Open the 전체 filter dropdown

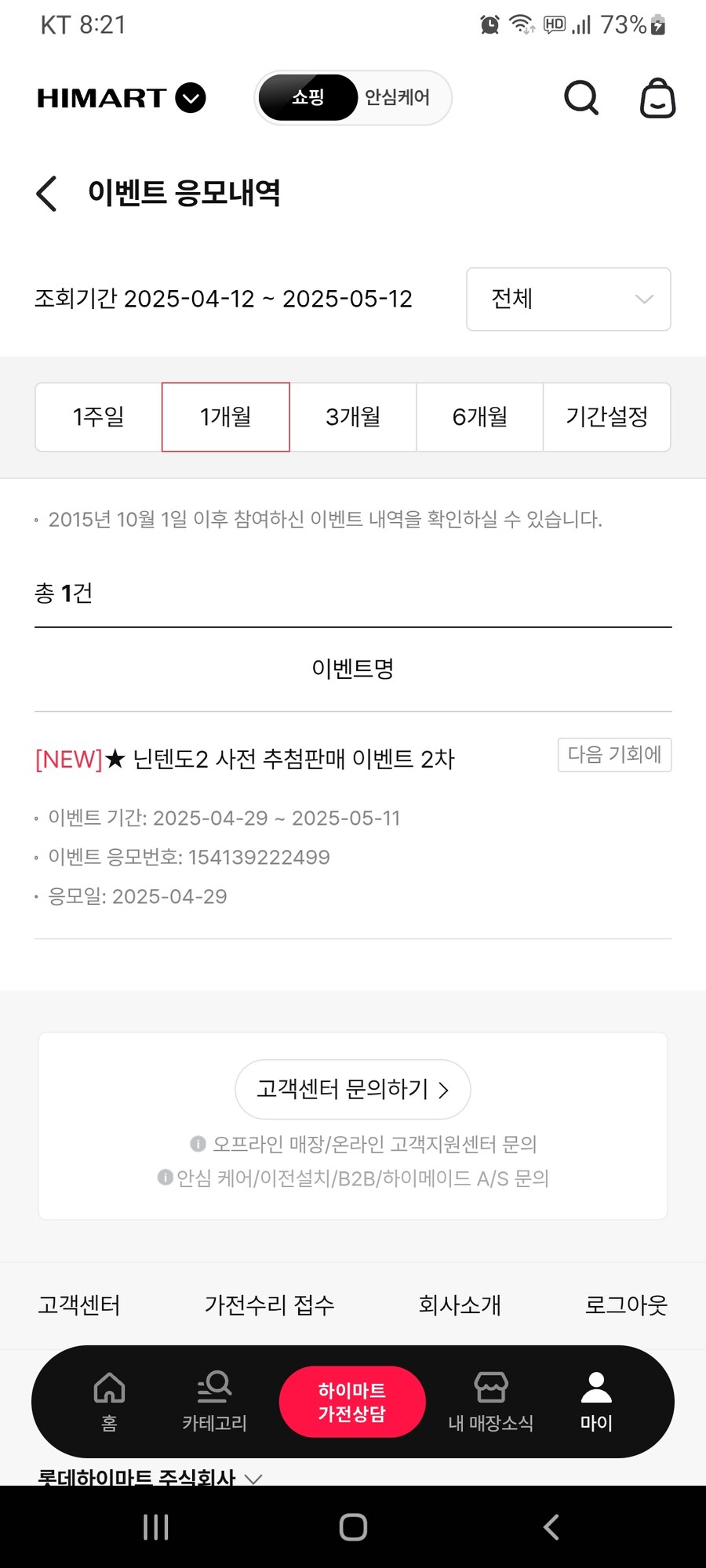568,299
